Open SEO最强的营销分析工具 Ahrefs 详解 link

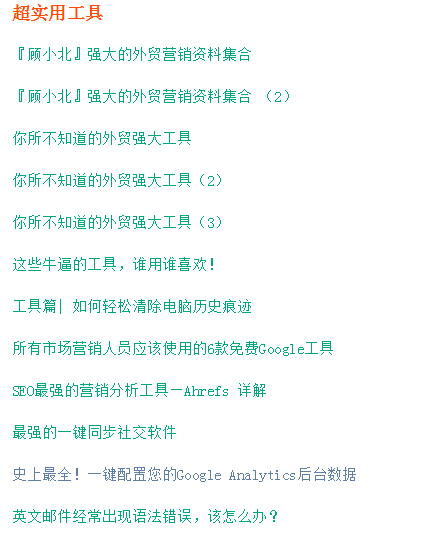click(x=139, y=390)
